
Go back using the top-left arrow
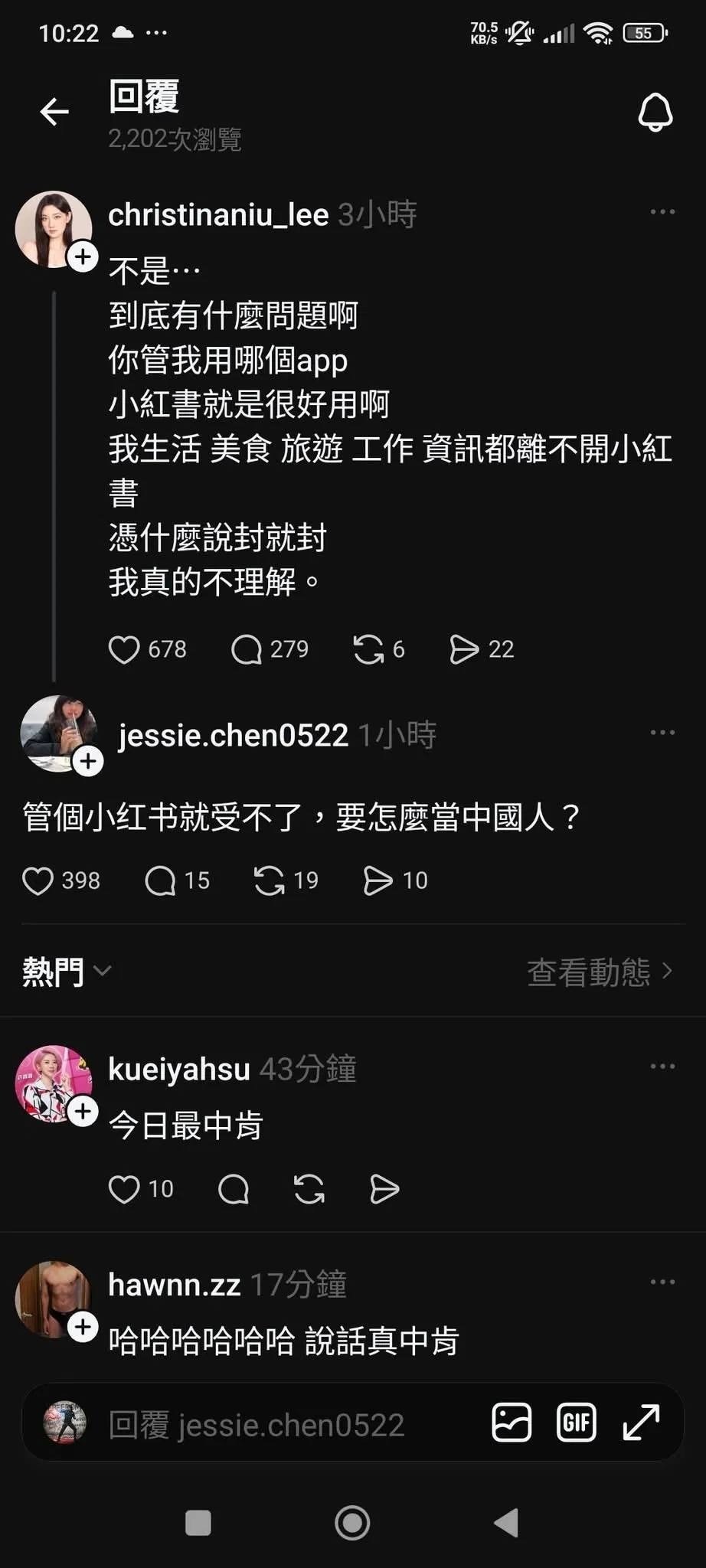(54, 112)
